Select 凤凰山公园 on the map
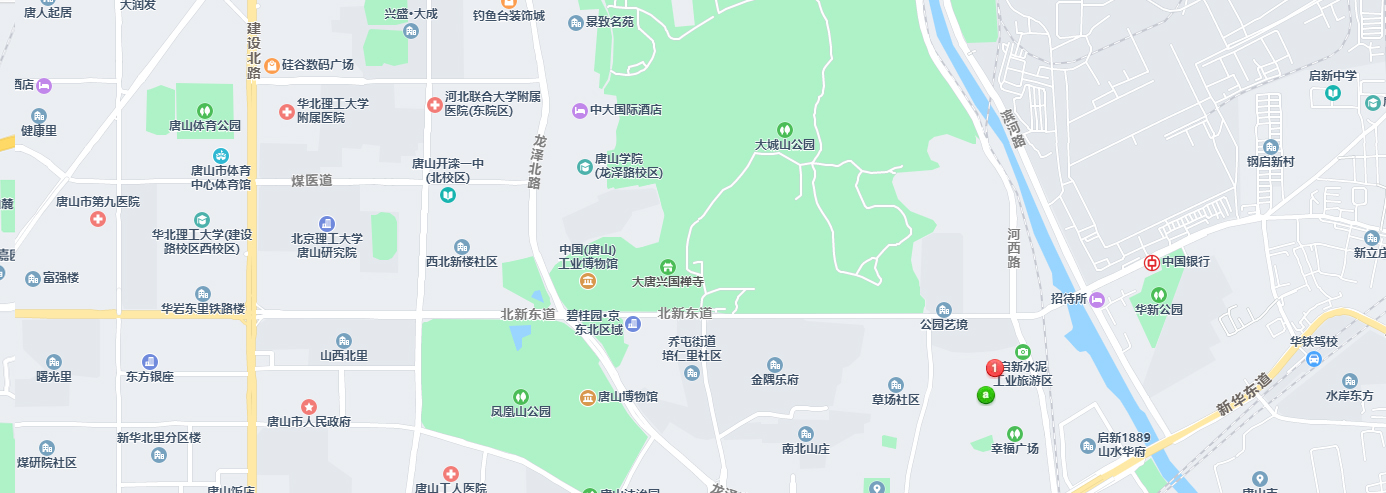This screenshot has width=1386, height=493. point(520,397)
